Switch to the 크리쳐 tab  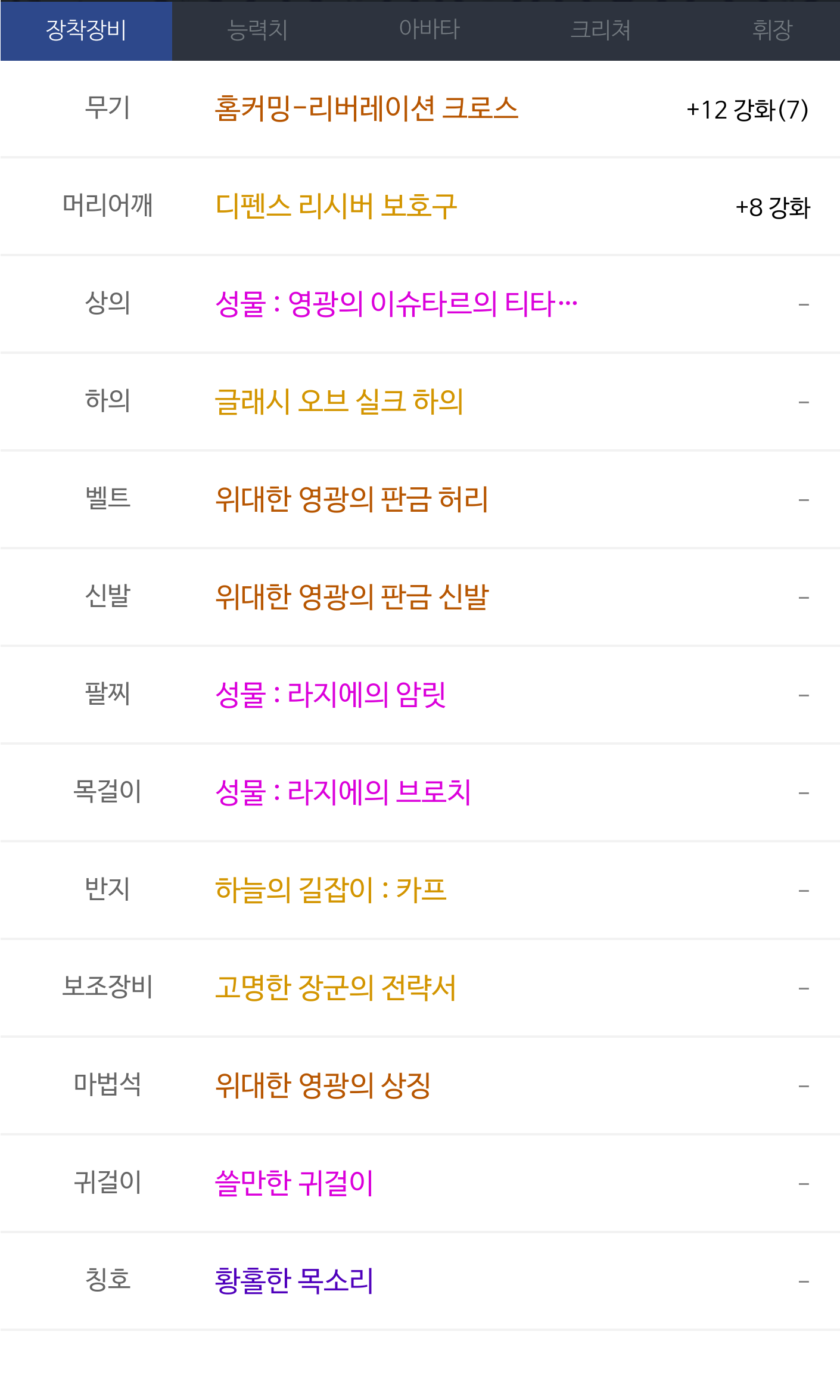pos(601,30)
